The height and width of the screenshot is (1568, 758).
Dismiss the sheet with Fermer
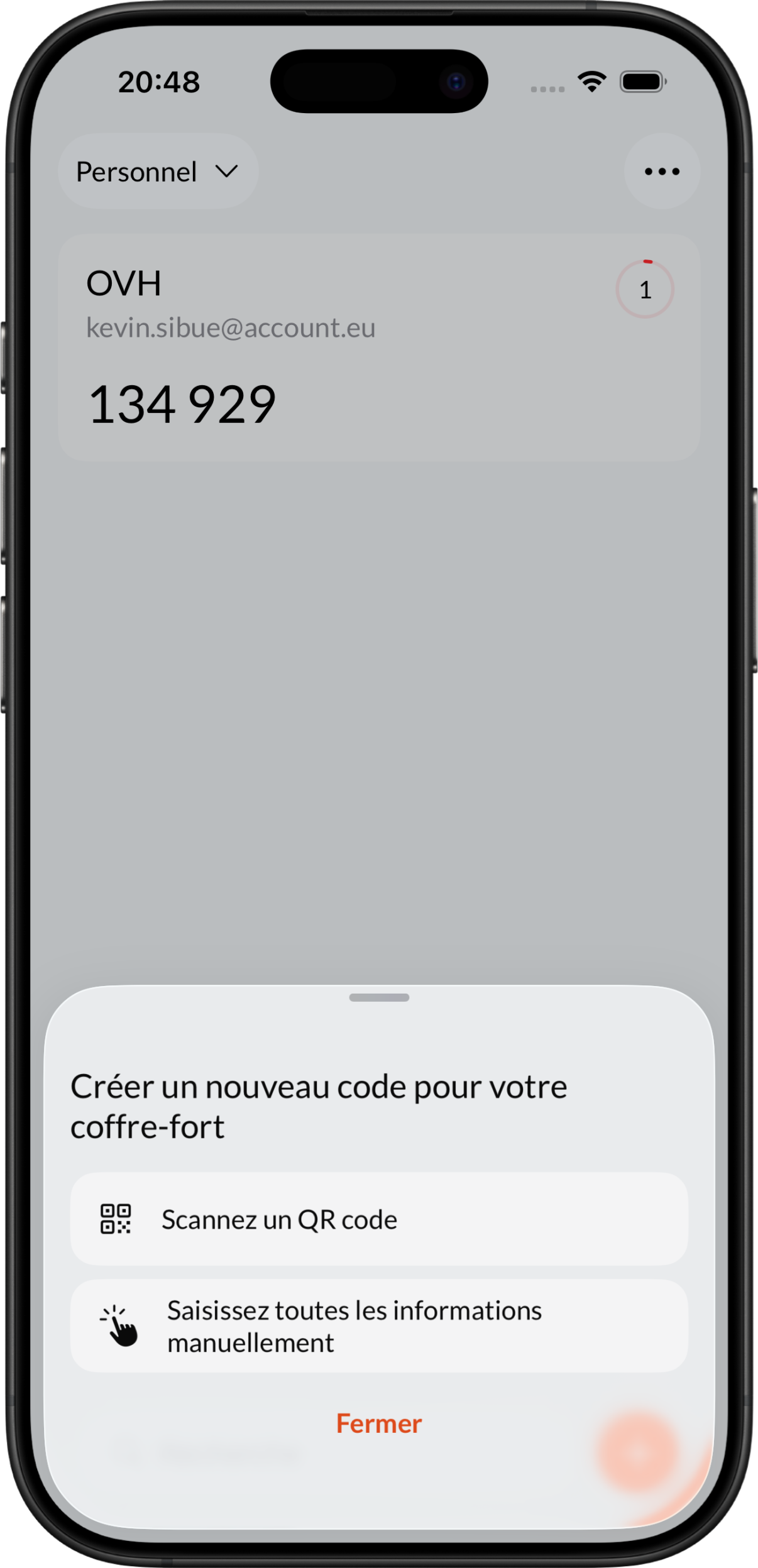(378, 1423)
